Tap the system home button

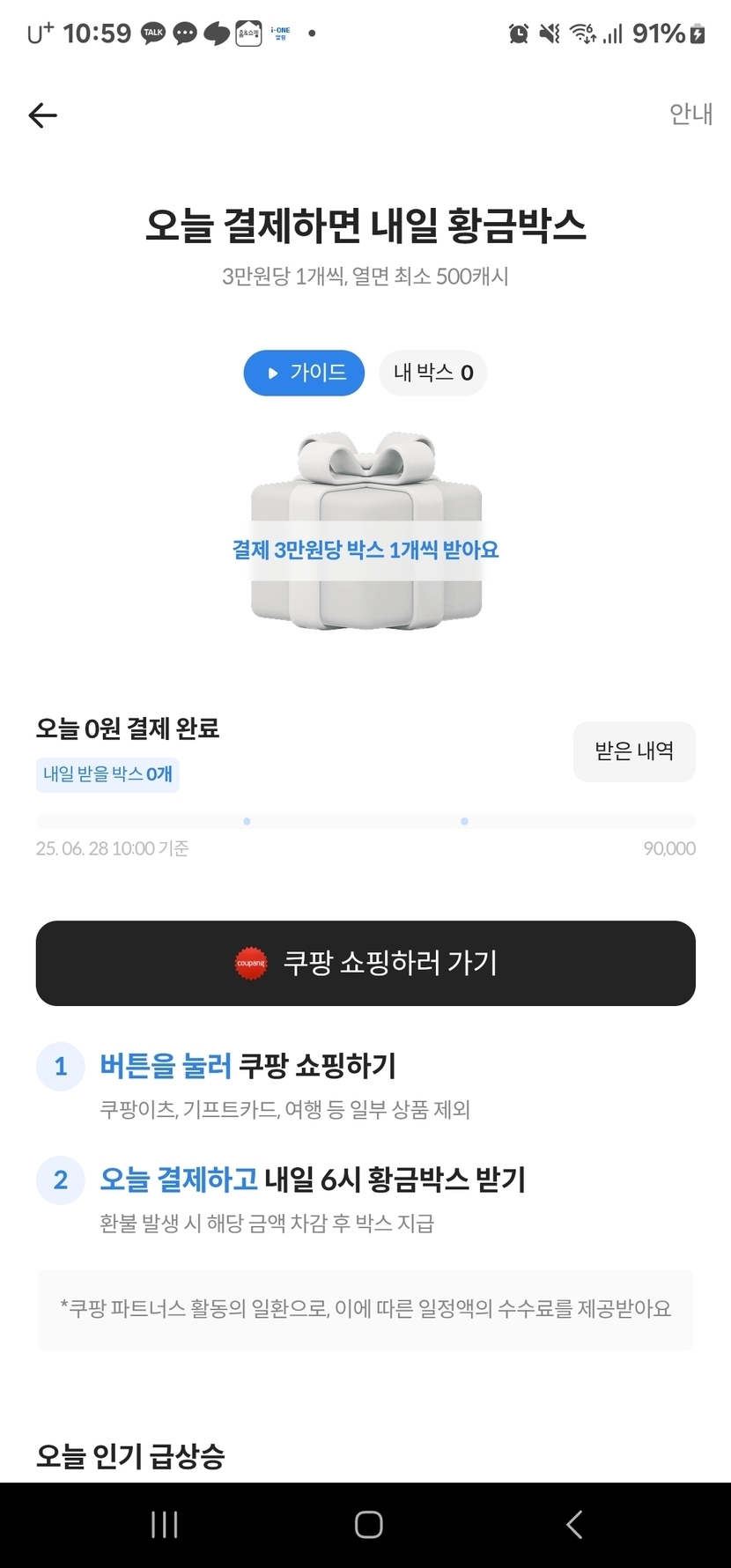tap(368, 1524)
